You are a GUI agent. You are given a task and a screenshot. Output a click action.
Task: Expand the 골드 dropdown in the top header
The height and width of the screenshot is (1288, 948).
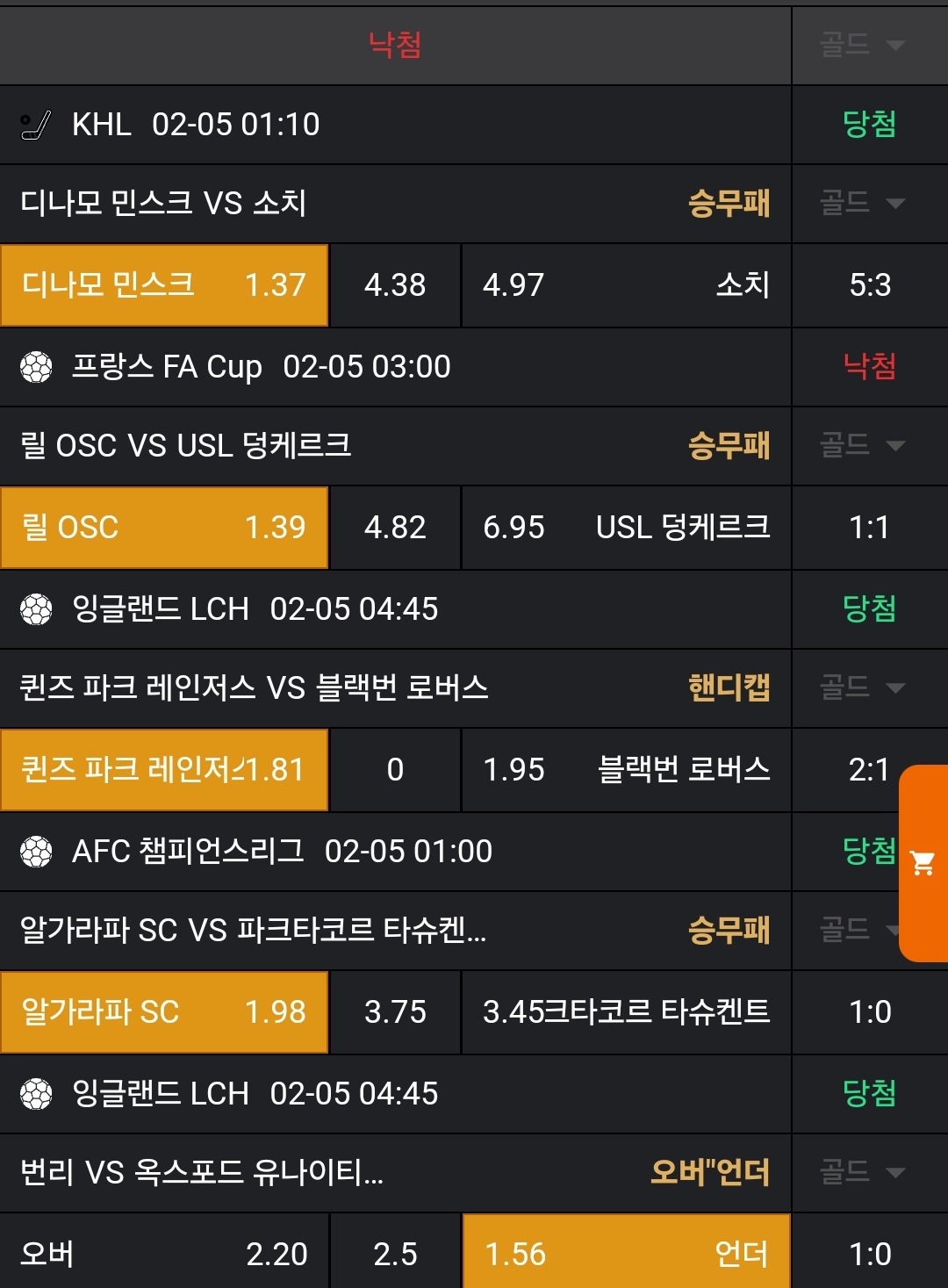[862, 45]
